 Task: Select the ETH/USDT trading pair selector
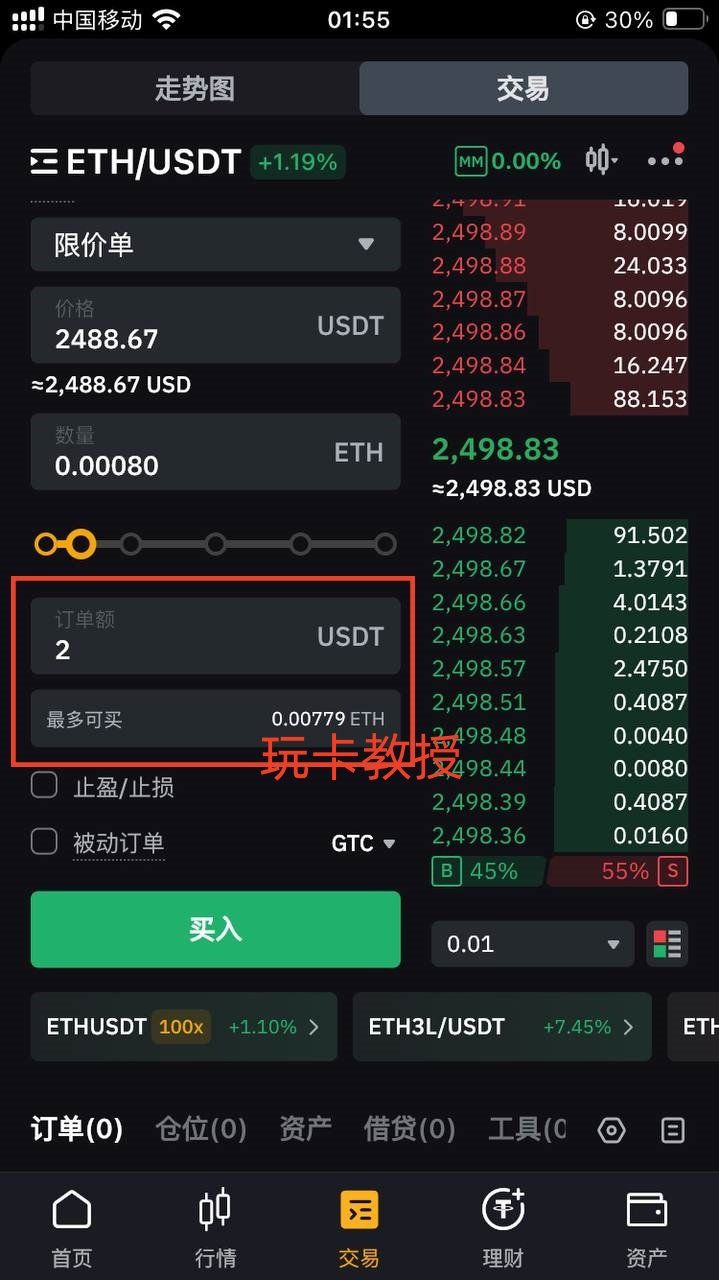137,162
